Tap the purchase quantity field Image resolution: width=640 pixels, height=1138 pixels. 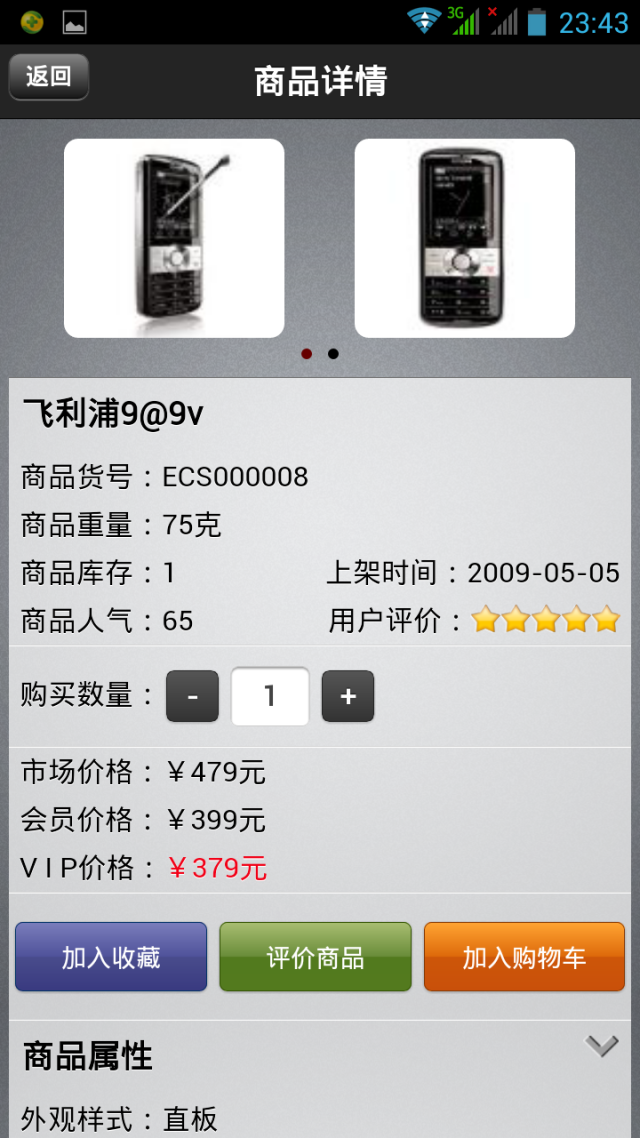270,696
